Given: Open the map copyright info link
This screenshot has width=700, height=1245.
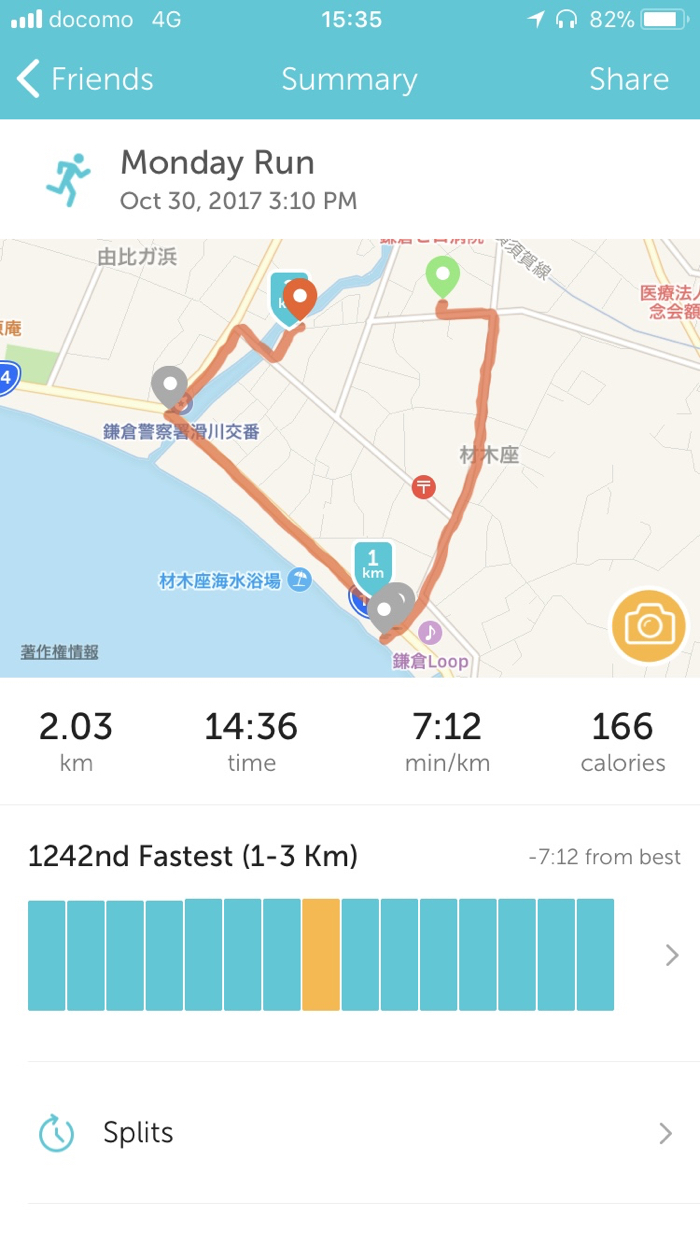Looking at the screenshot, I should click(60, 652).
